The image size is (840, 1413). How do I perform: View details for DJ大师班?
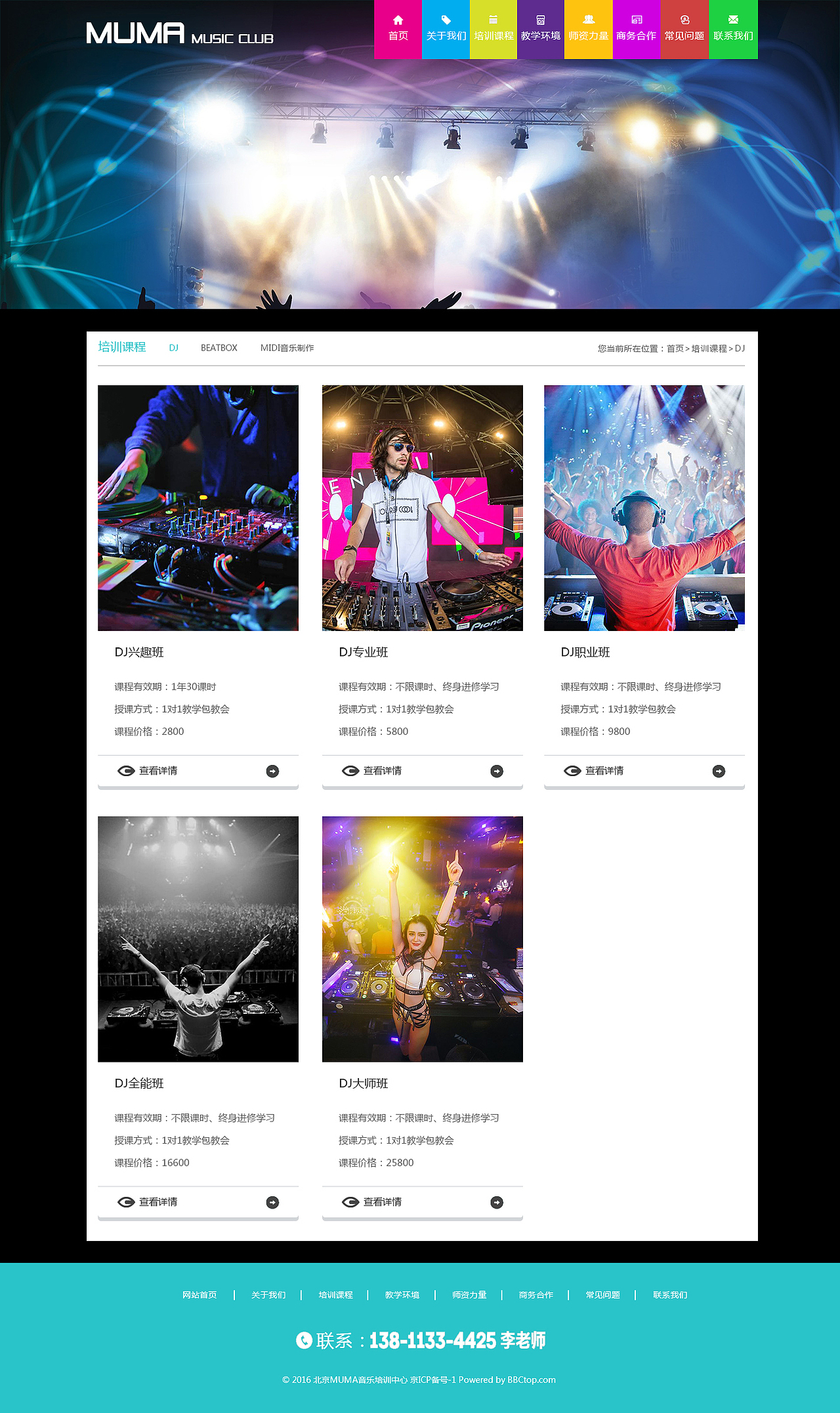coord(382,1202)
